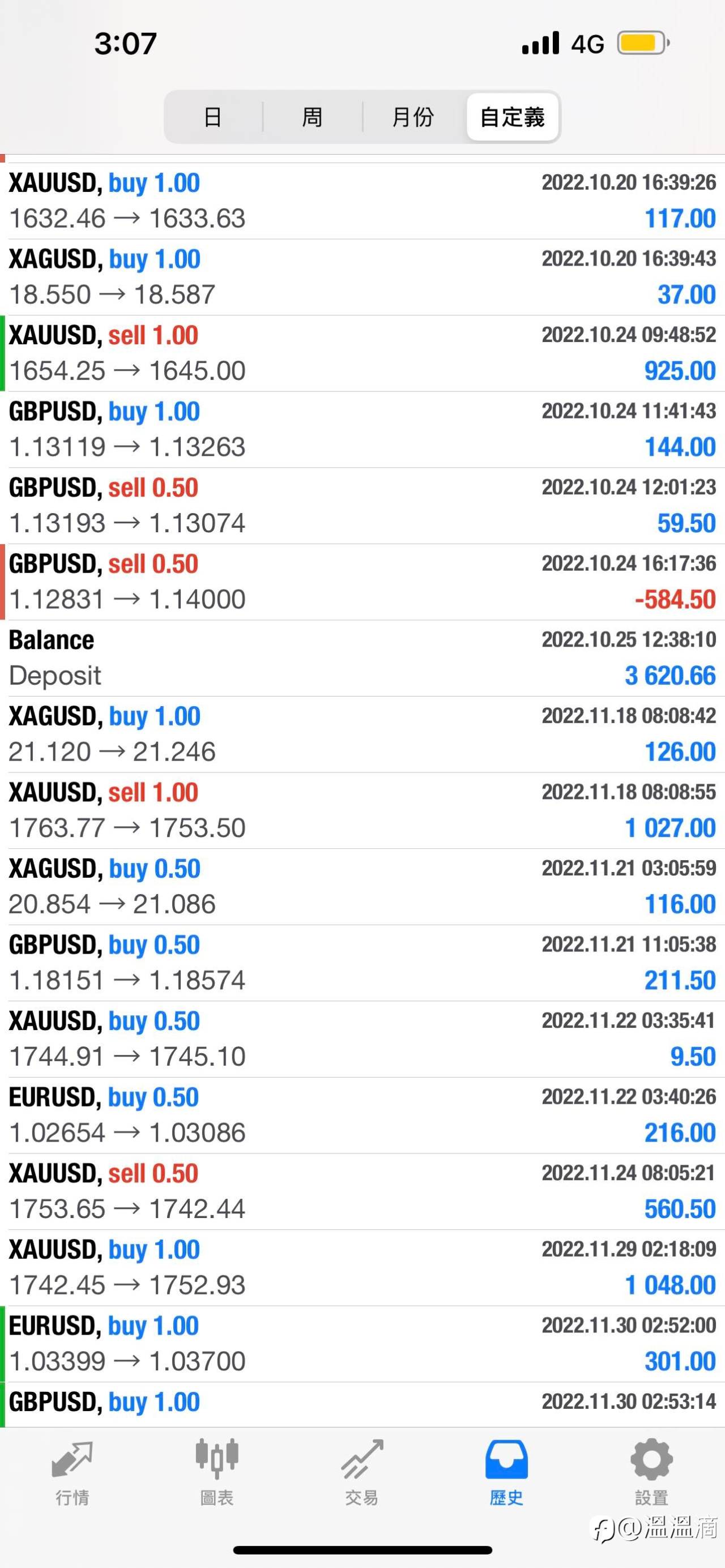The width and height of the screenshot is (725, 1568).
Task: Open the XAGUSD buy 0.50 trade with profit 116.00
Action: coord(362,886)
